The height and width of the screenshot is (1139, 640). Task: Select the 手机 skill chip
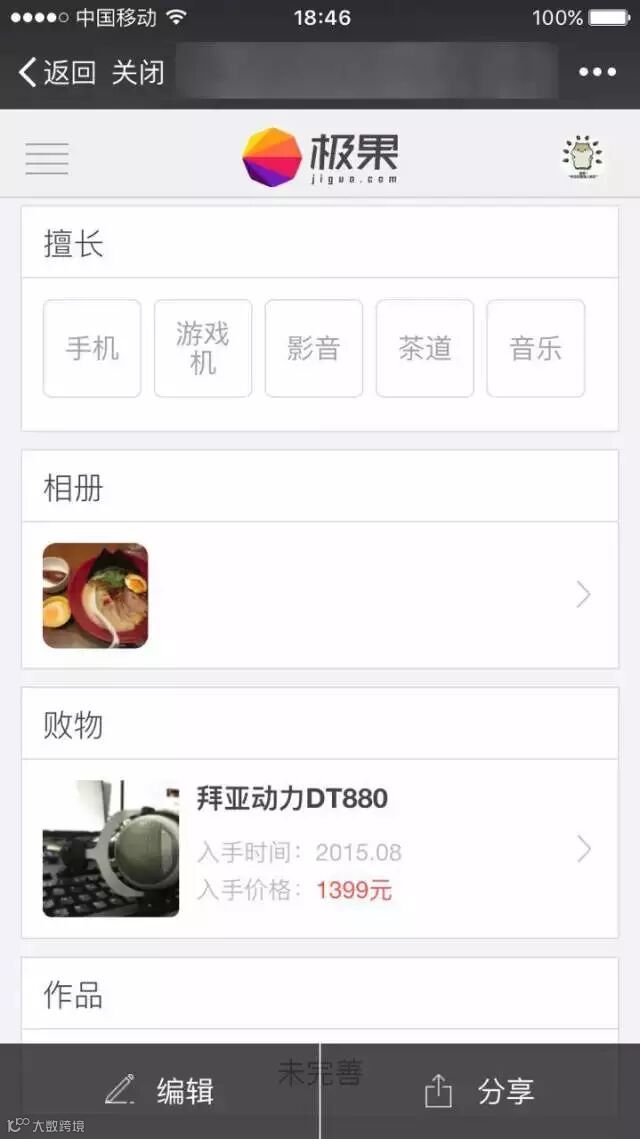[92, 348]
